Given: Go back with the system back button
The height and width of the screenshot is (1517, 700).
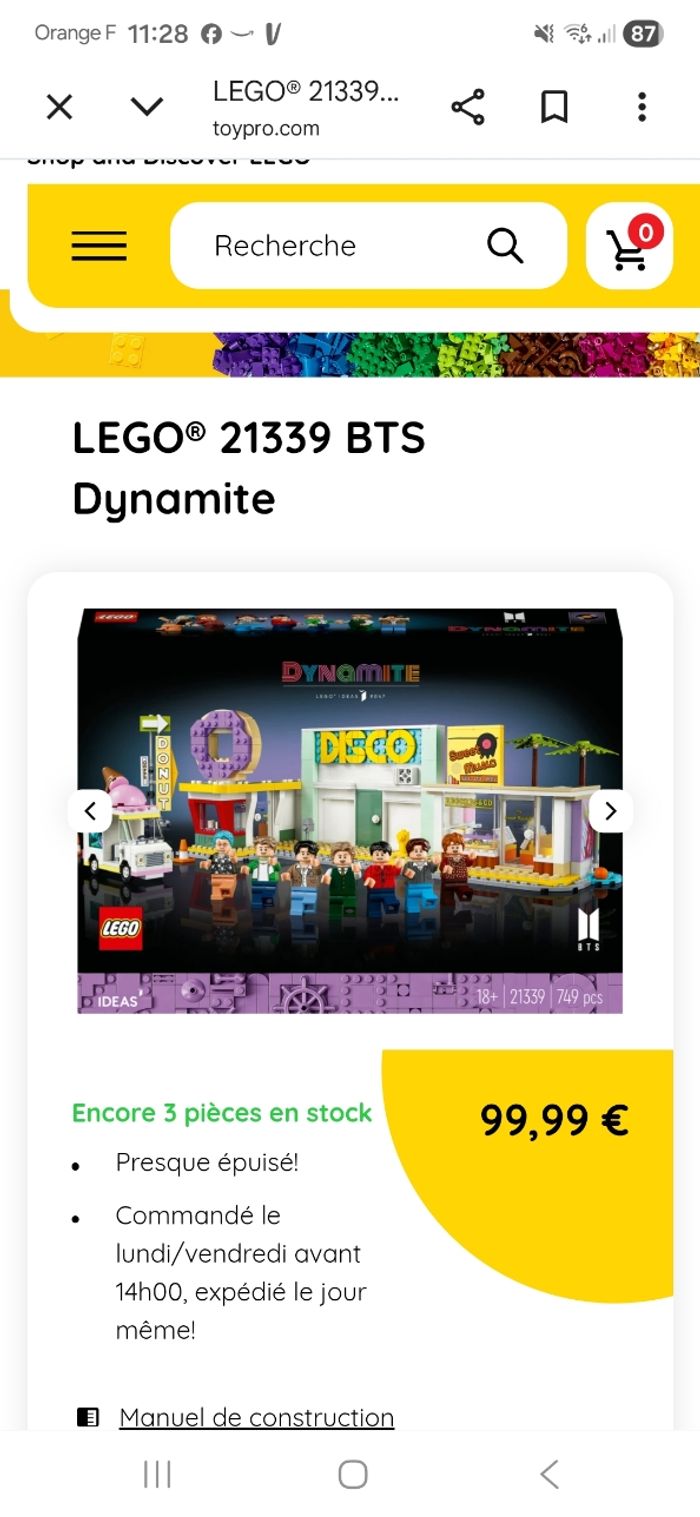Looking at the screenshot, I should (549, 1473).
